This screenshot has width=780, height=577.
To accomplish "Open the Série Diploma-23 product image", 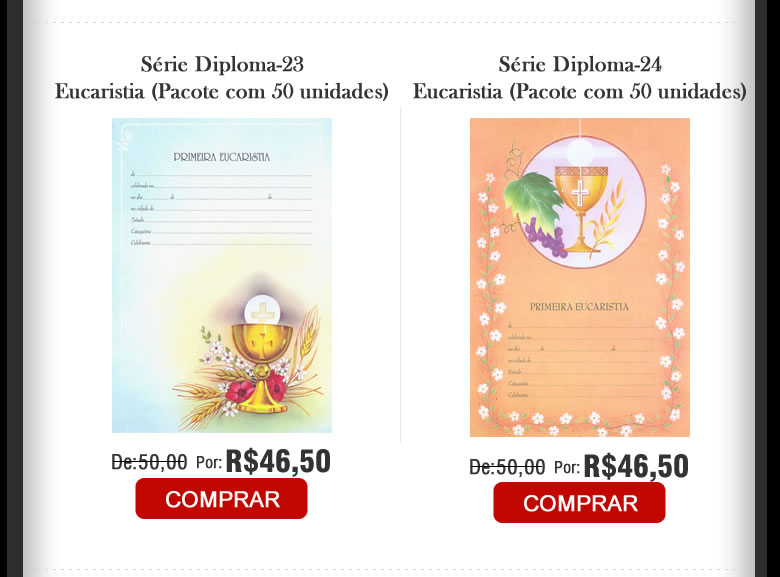I will pos(222,275).
